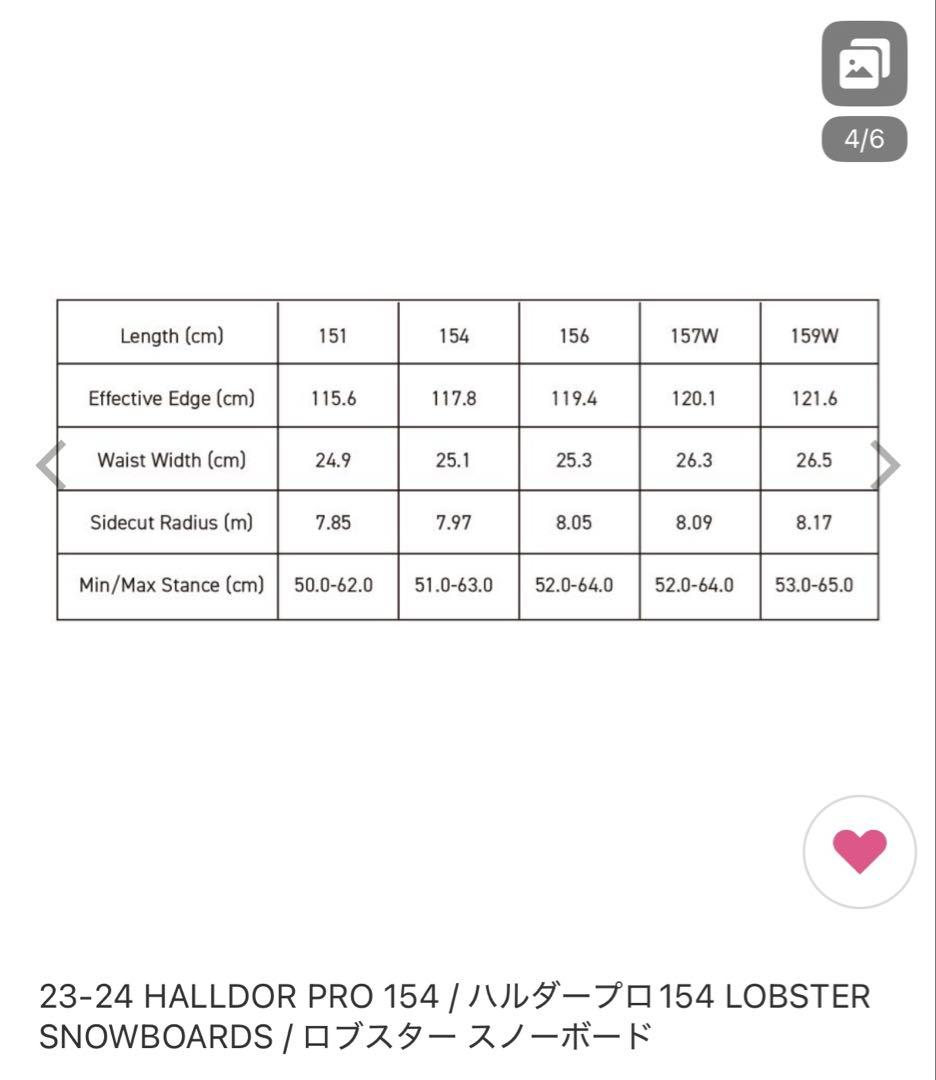The width and height of the screenshot is (936, 1080).
Task: Click the spec table image to enlarge
Action: 468,460
